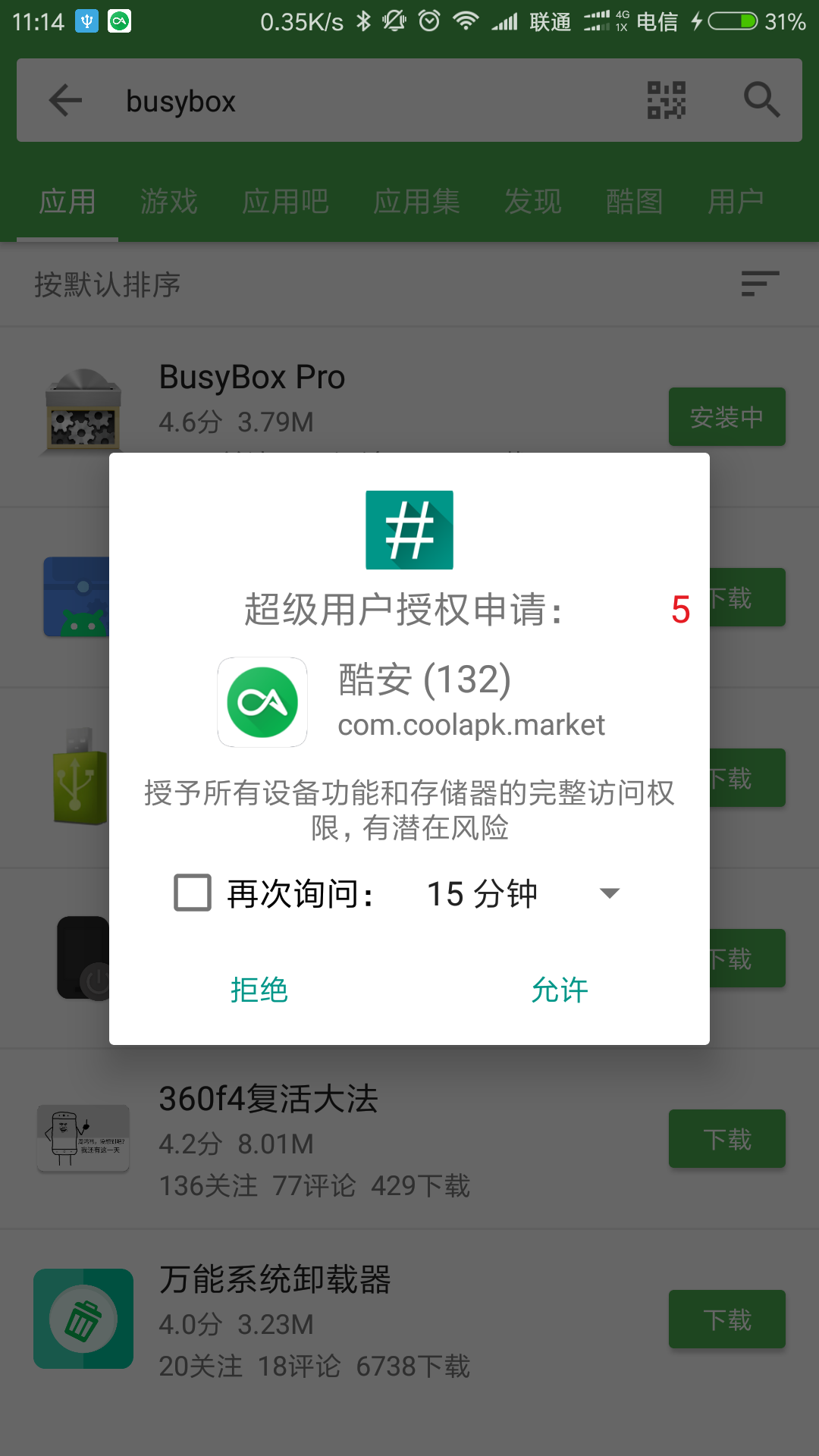Viewport: 819px width, 1456px height.
Task: Open the sort order menu icon
Action: tap(760, 284)
